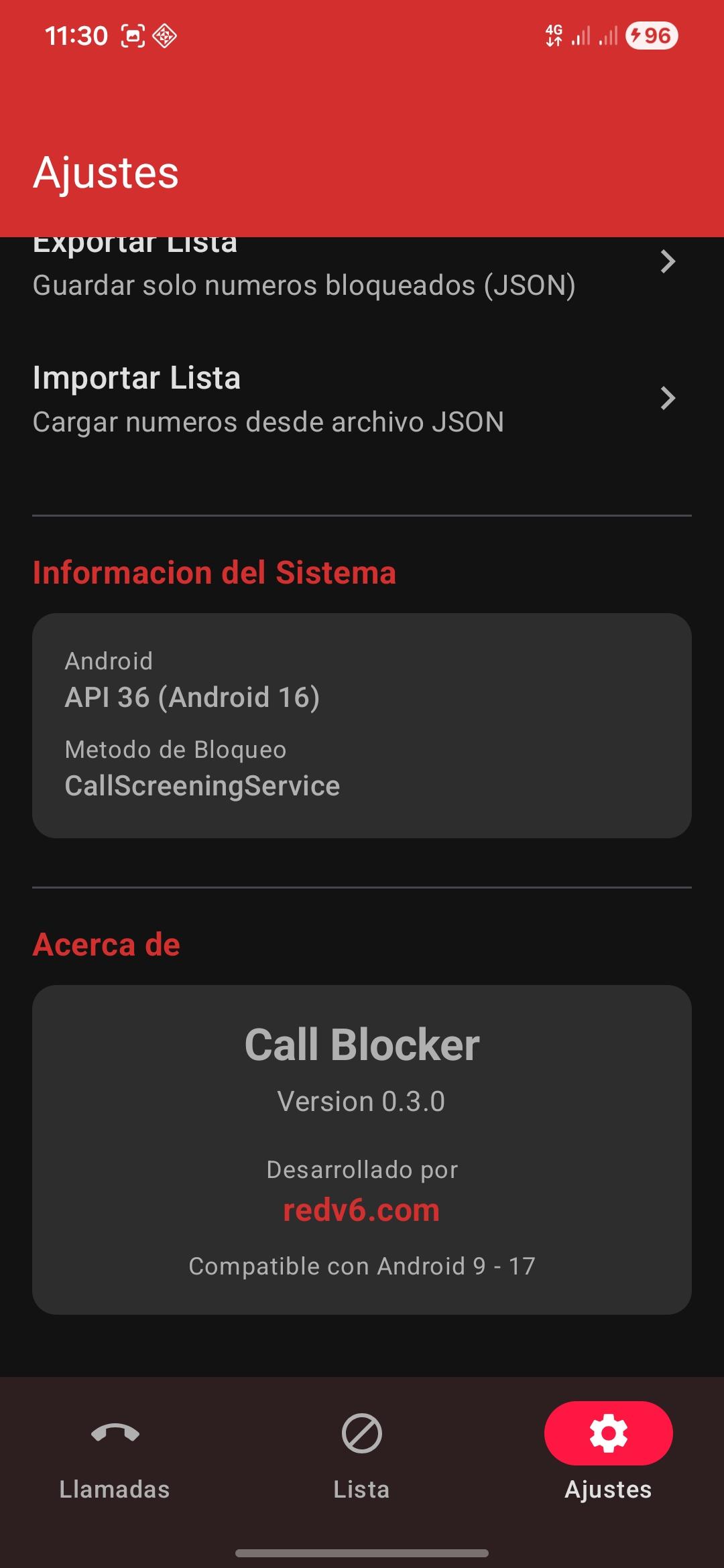Open the redv6.com developer link
This screenshot has width=724, height=1568.
click(x=361, y=1210)
